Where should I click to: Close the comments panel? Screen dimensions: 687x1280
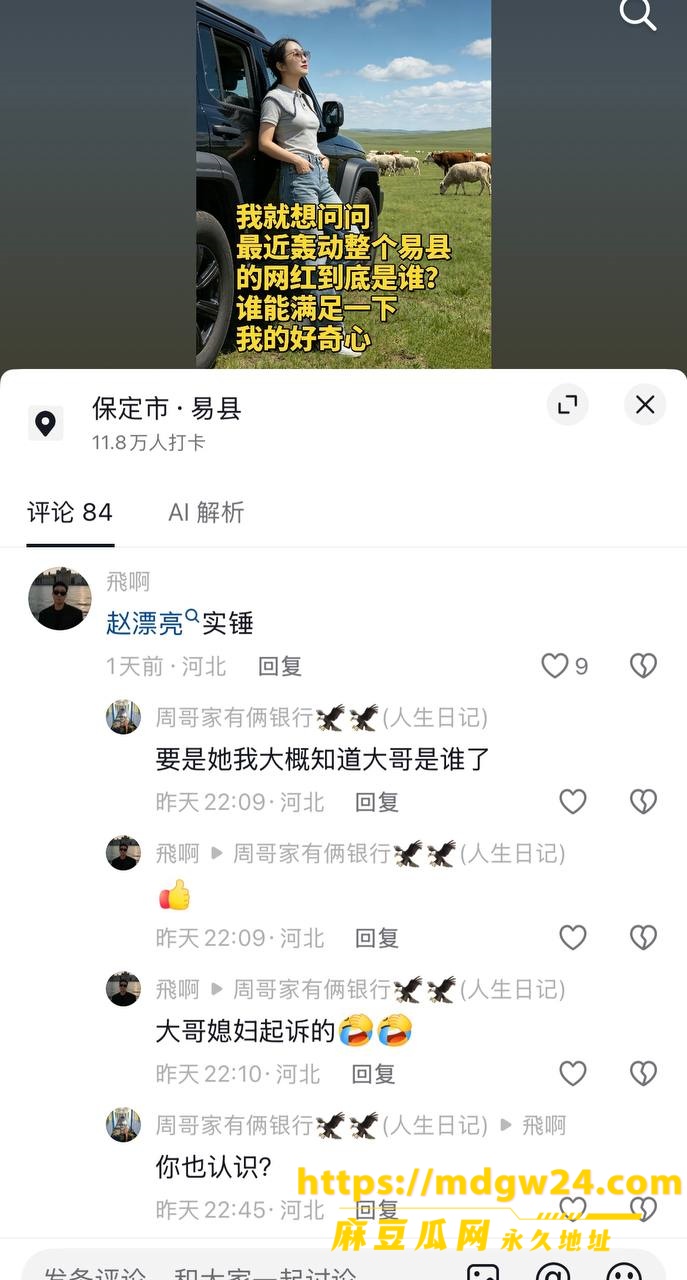645,405
